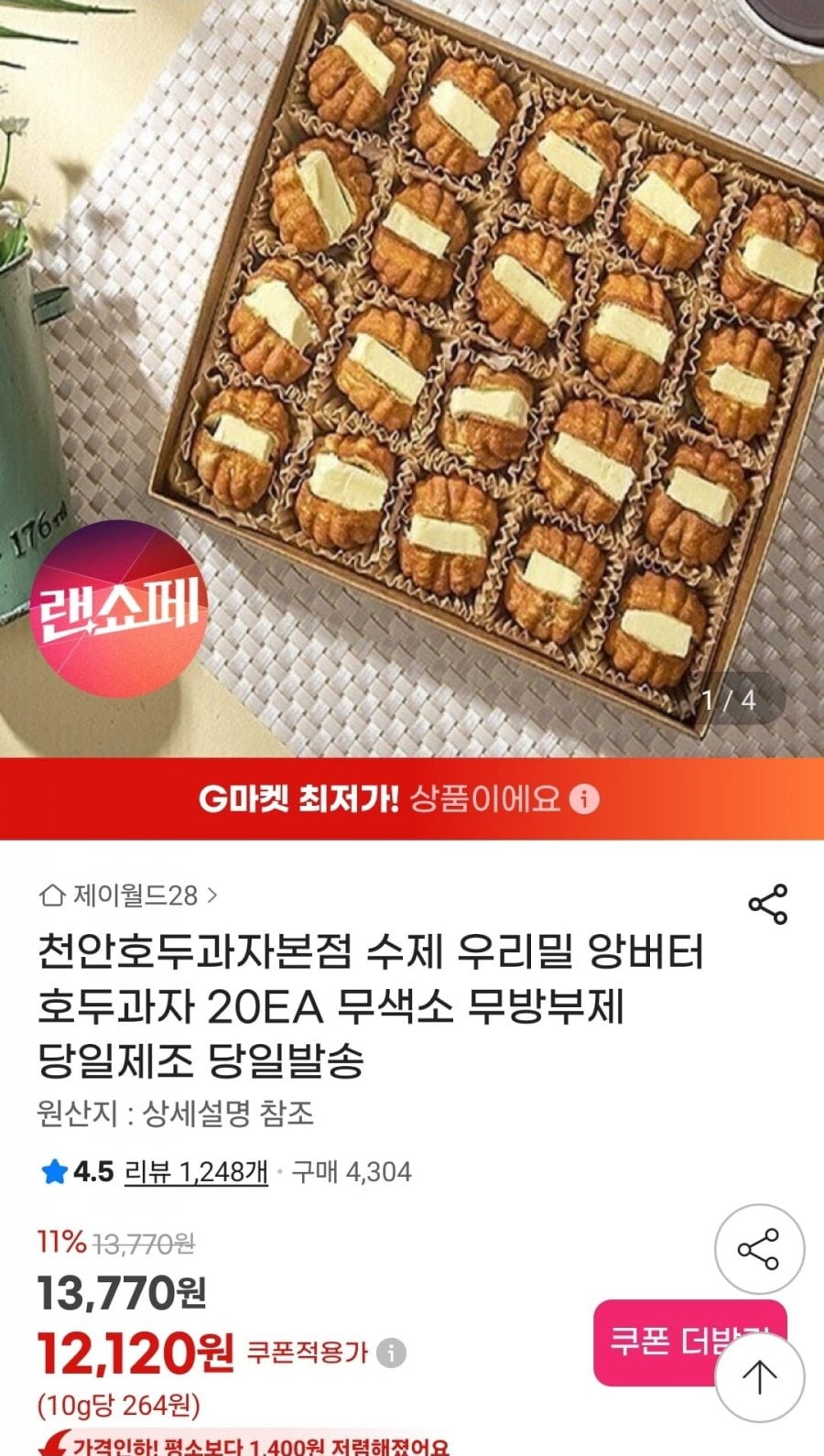Show info for 쿠폰적용가 price
Screen dimensions: 824x1456
[x=392, y=1353]
